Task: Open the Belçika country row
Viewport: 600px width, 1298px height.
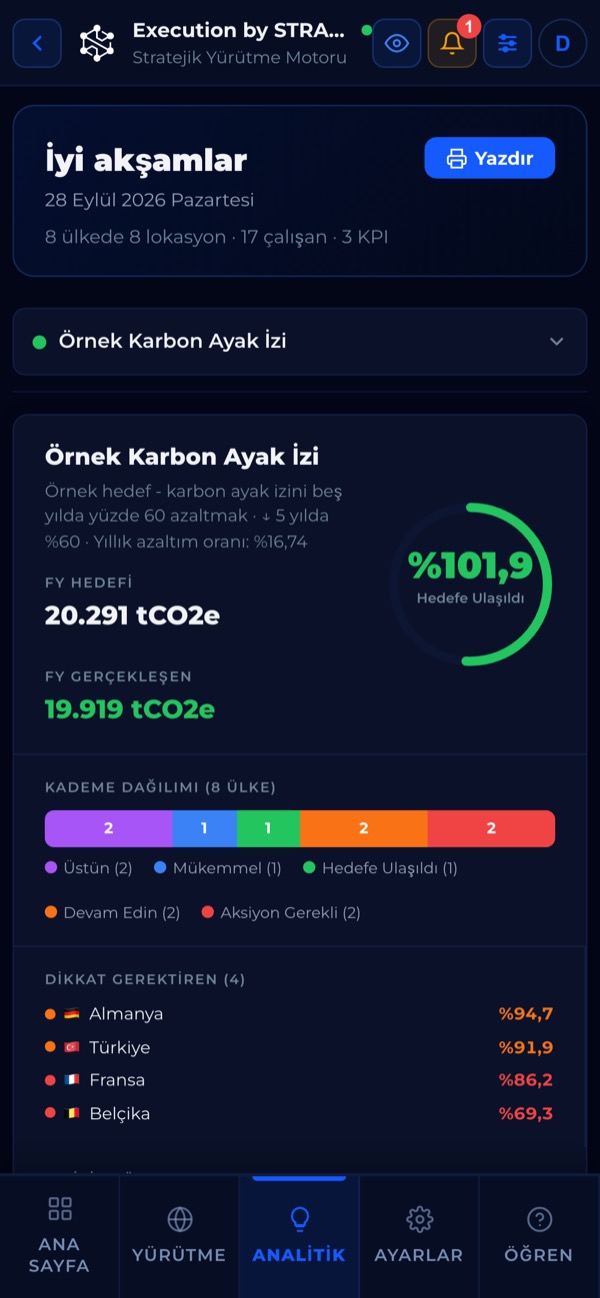Action: click(300, 1113)
